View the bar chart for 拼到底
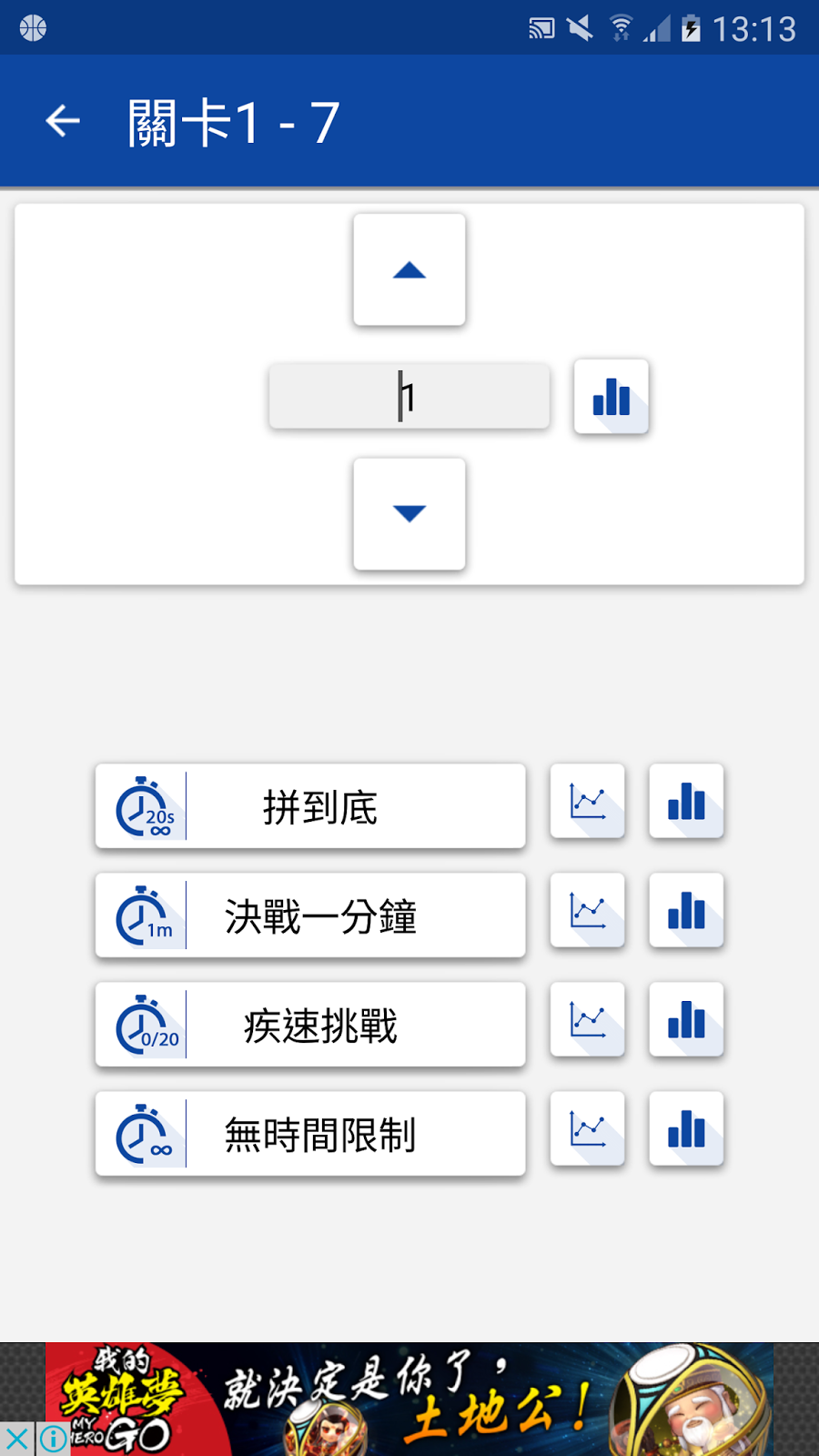 (x=686, y=801)
